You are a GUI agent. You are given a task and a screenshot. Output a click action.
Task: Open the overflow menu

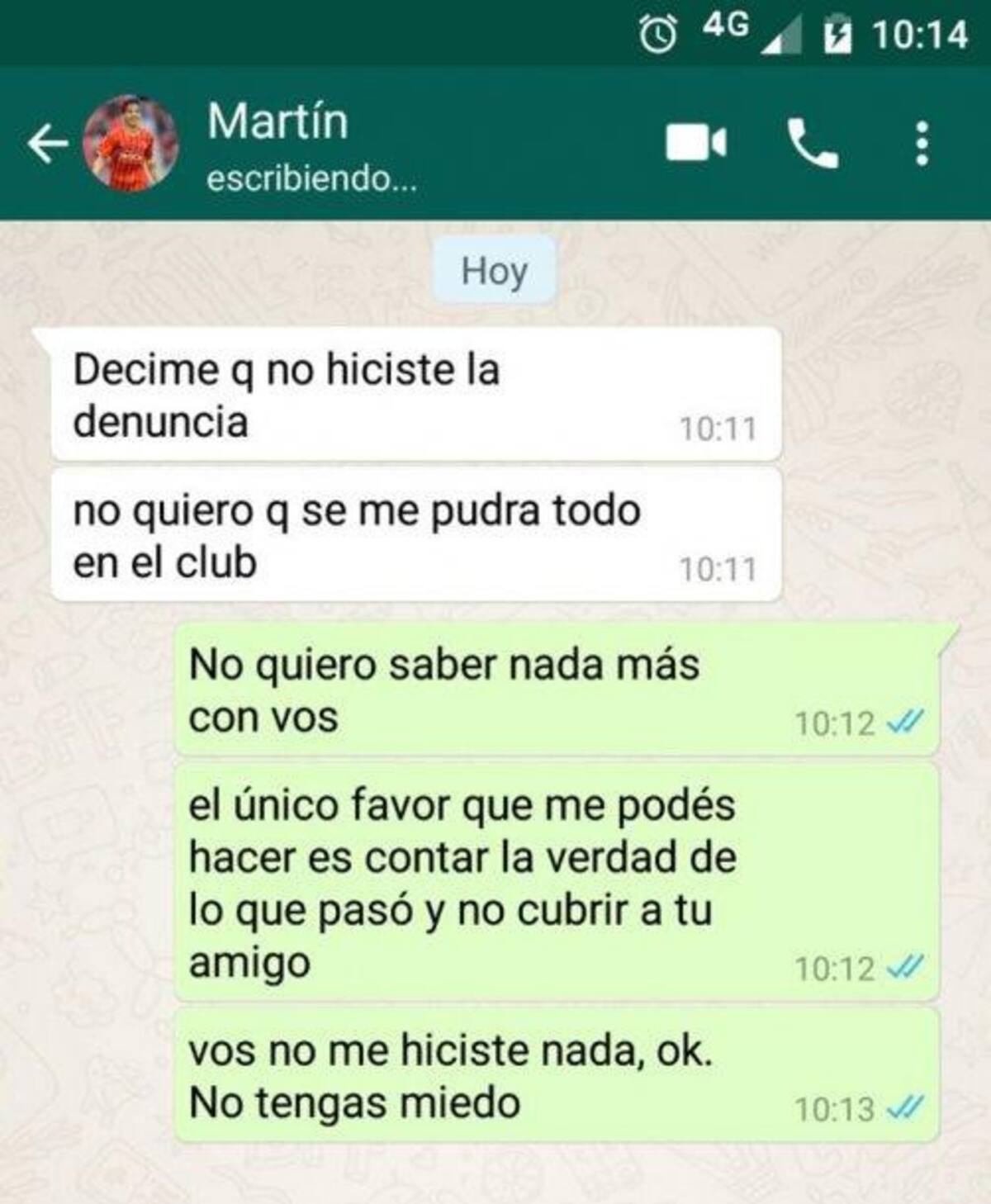922,144
